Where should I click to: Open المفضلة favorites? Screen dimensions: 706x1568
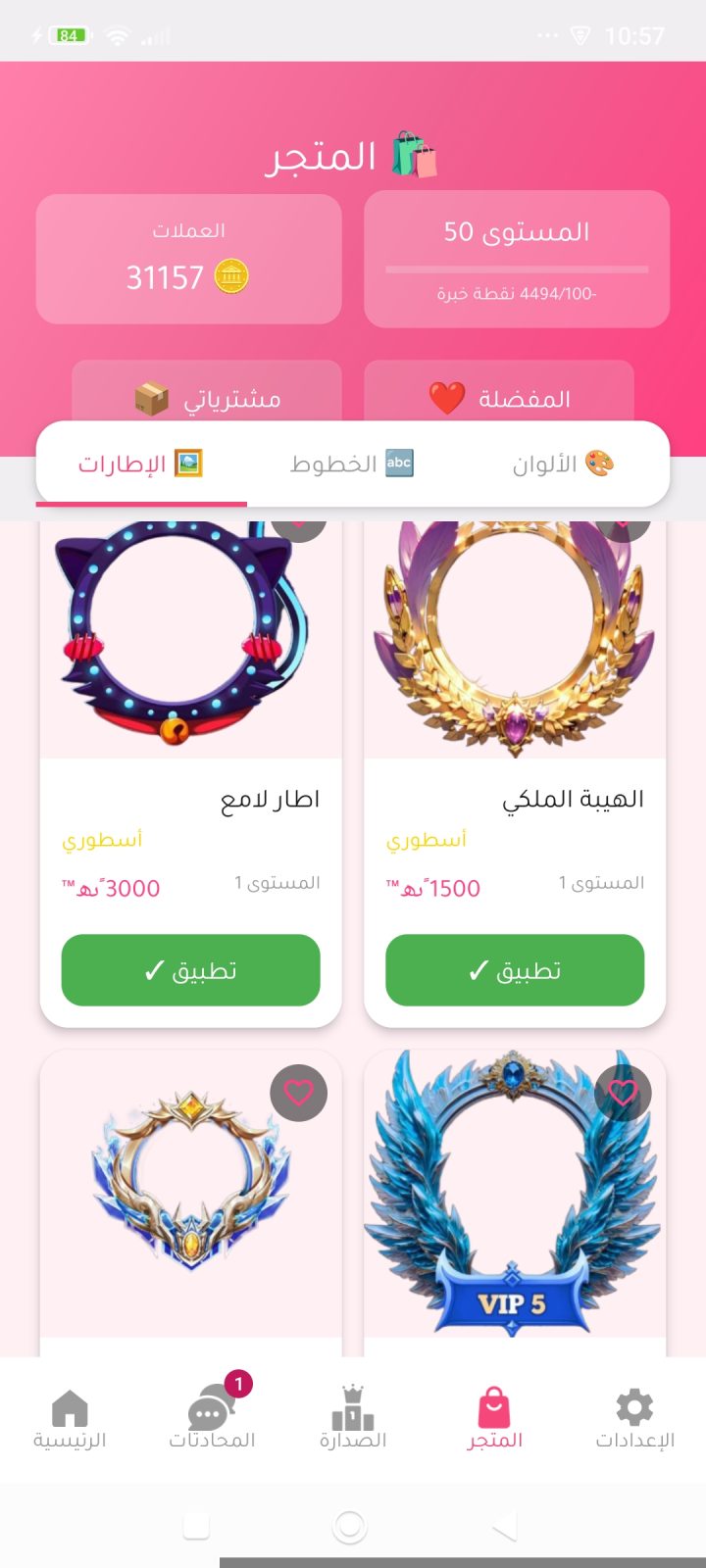499,397
